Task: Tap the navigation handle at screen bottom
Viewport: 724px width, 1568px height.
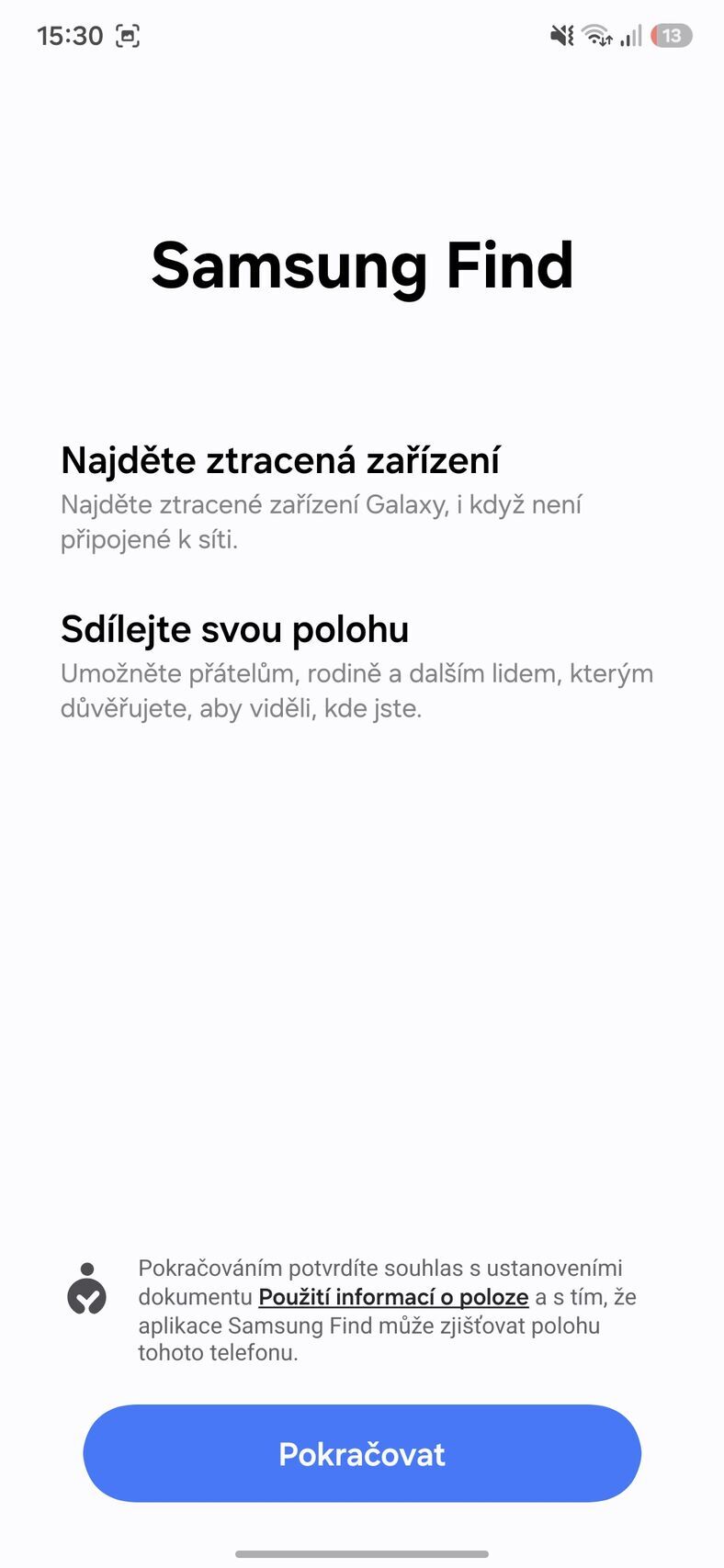Action: pos(362,1553)
